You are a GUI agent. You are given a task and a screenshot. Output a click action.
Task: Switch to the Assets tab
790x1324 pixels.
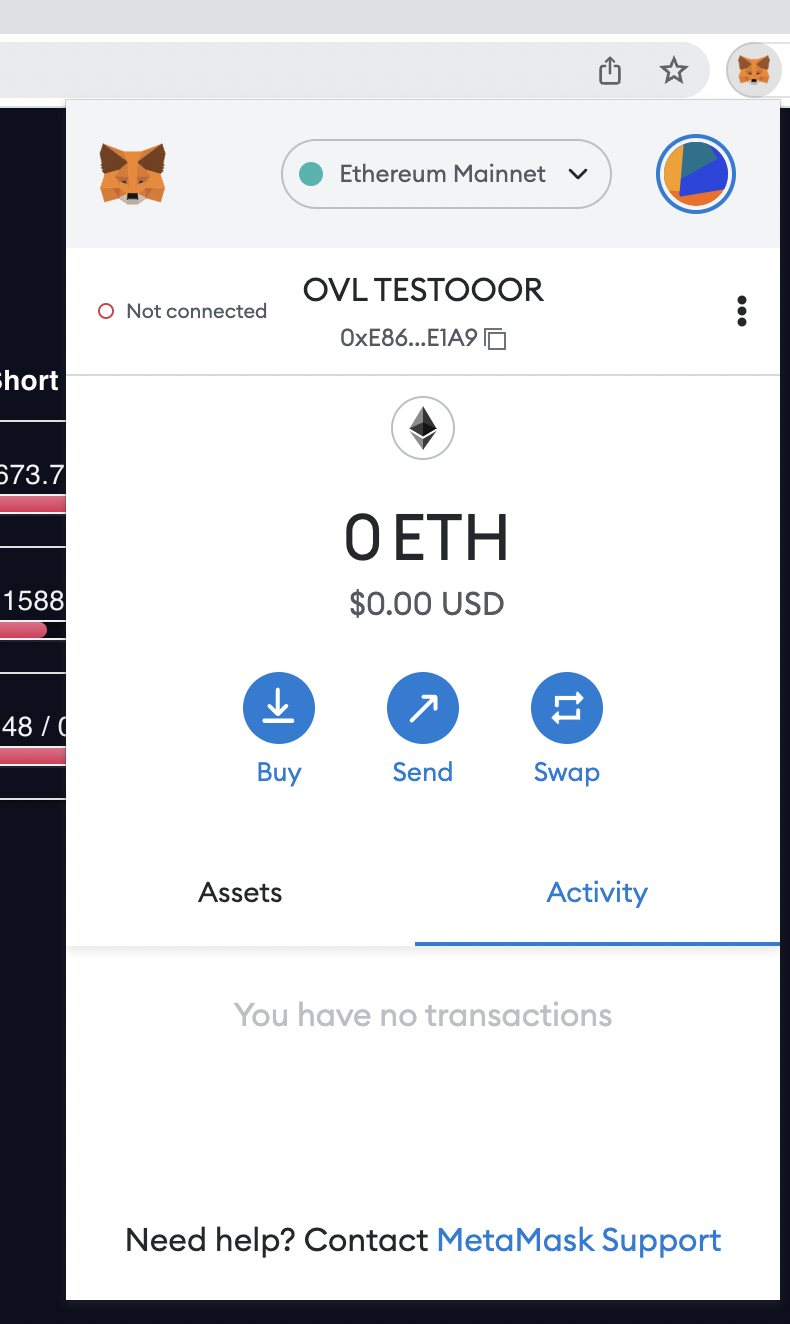240,892
